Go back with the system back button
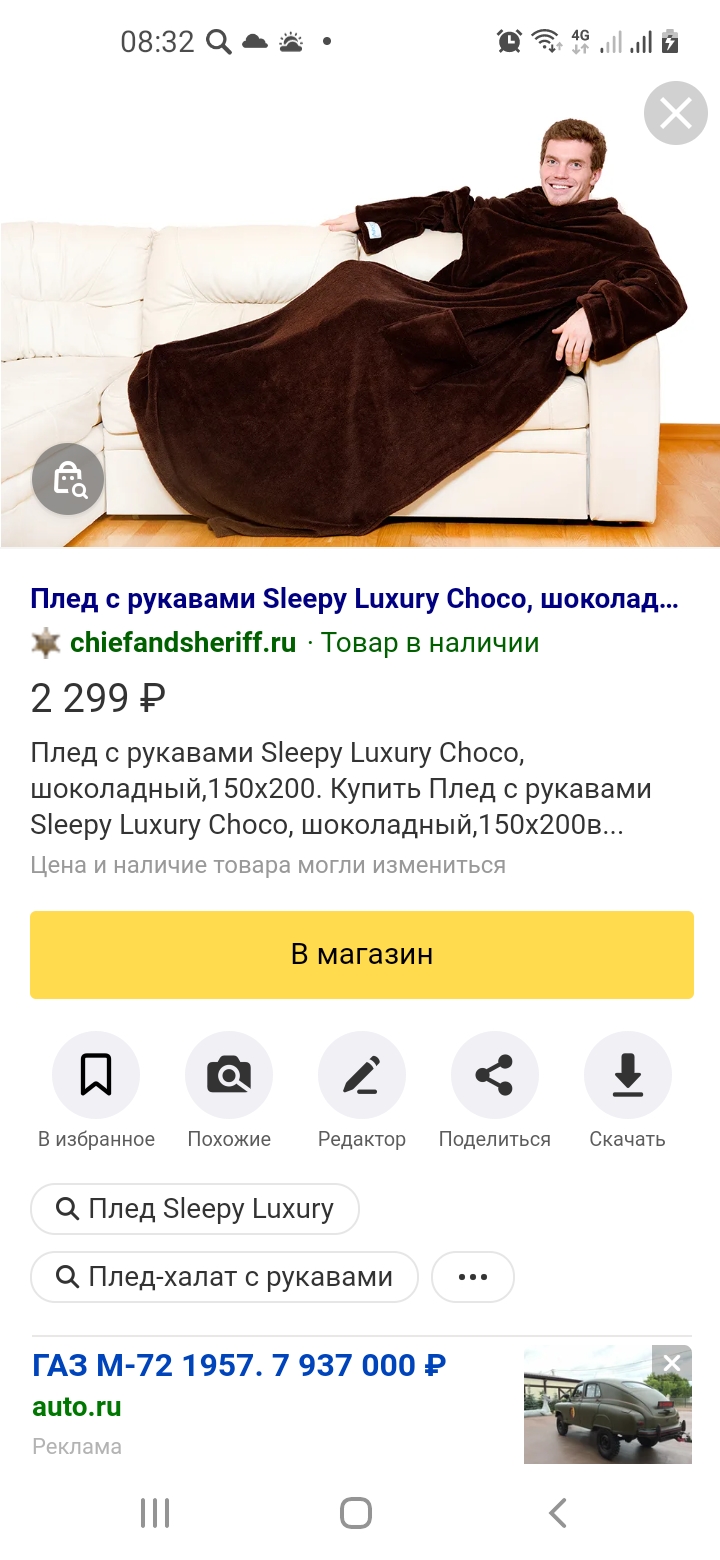720x1560 pixels. [558, 1513]
